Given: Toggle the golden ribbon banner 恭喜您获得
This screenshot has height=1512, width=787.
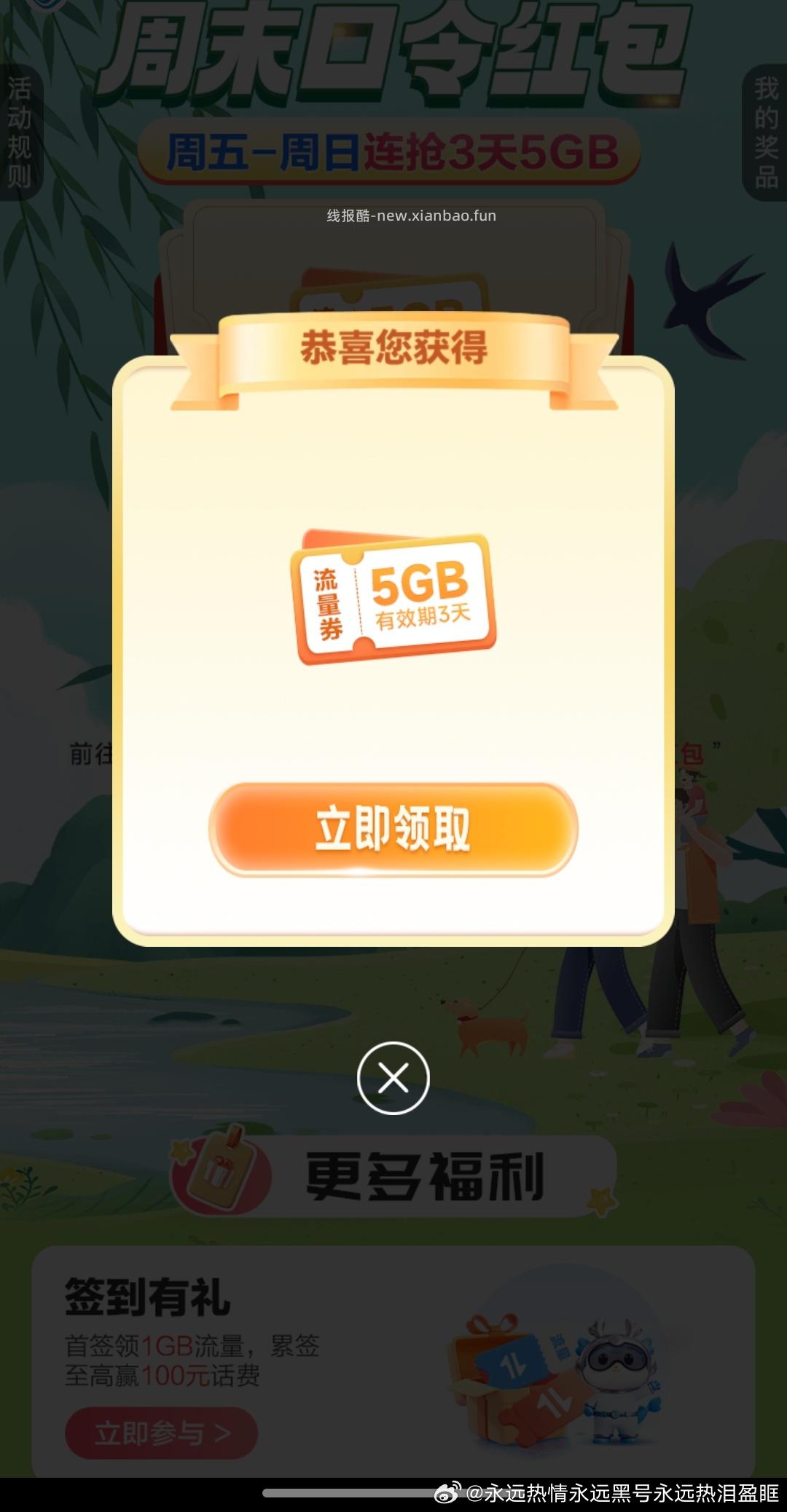Looking at the screenshot, I should point(393,350).
